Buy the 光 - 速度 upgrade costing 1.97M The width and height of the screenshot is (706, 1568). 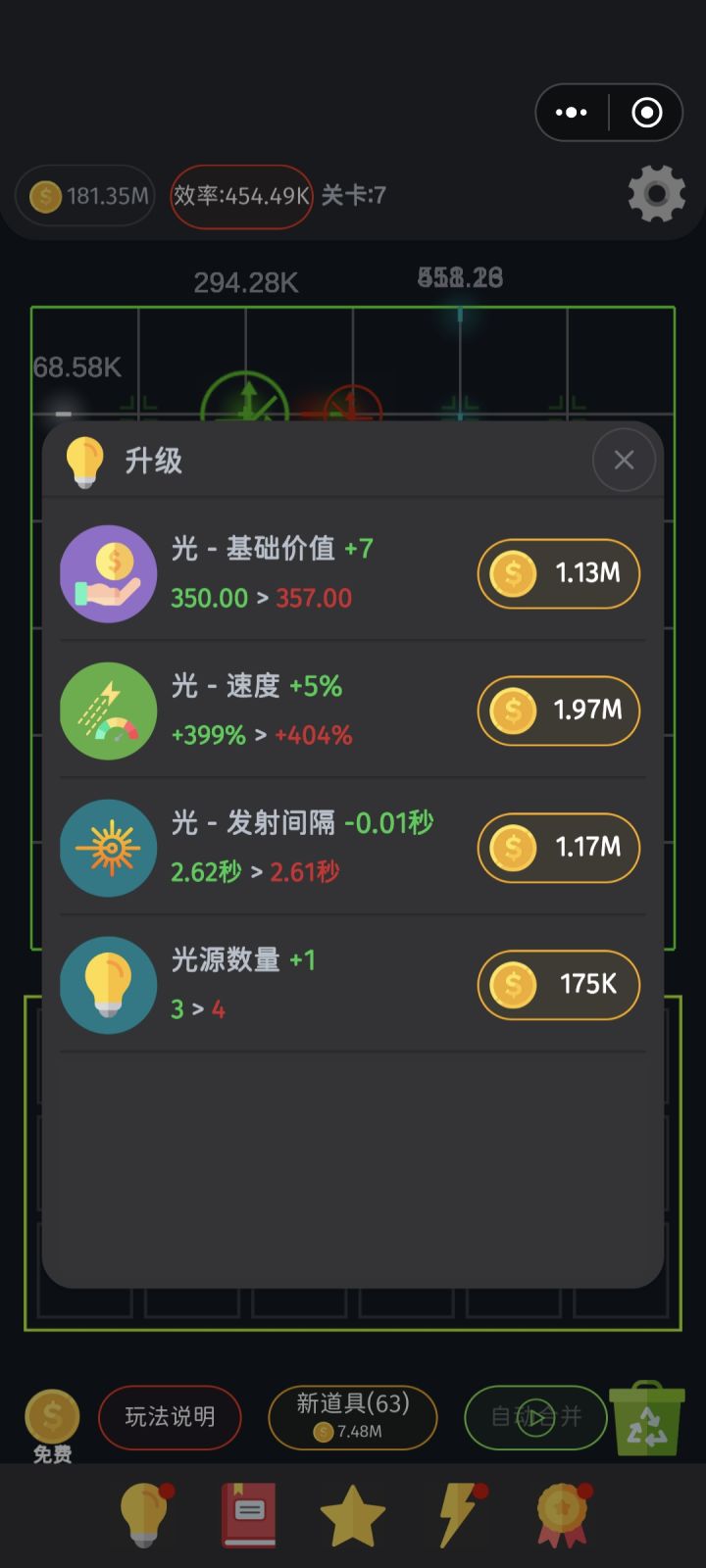pyautogui.click(x=558, y=710)
